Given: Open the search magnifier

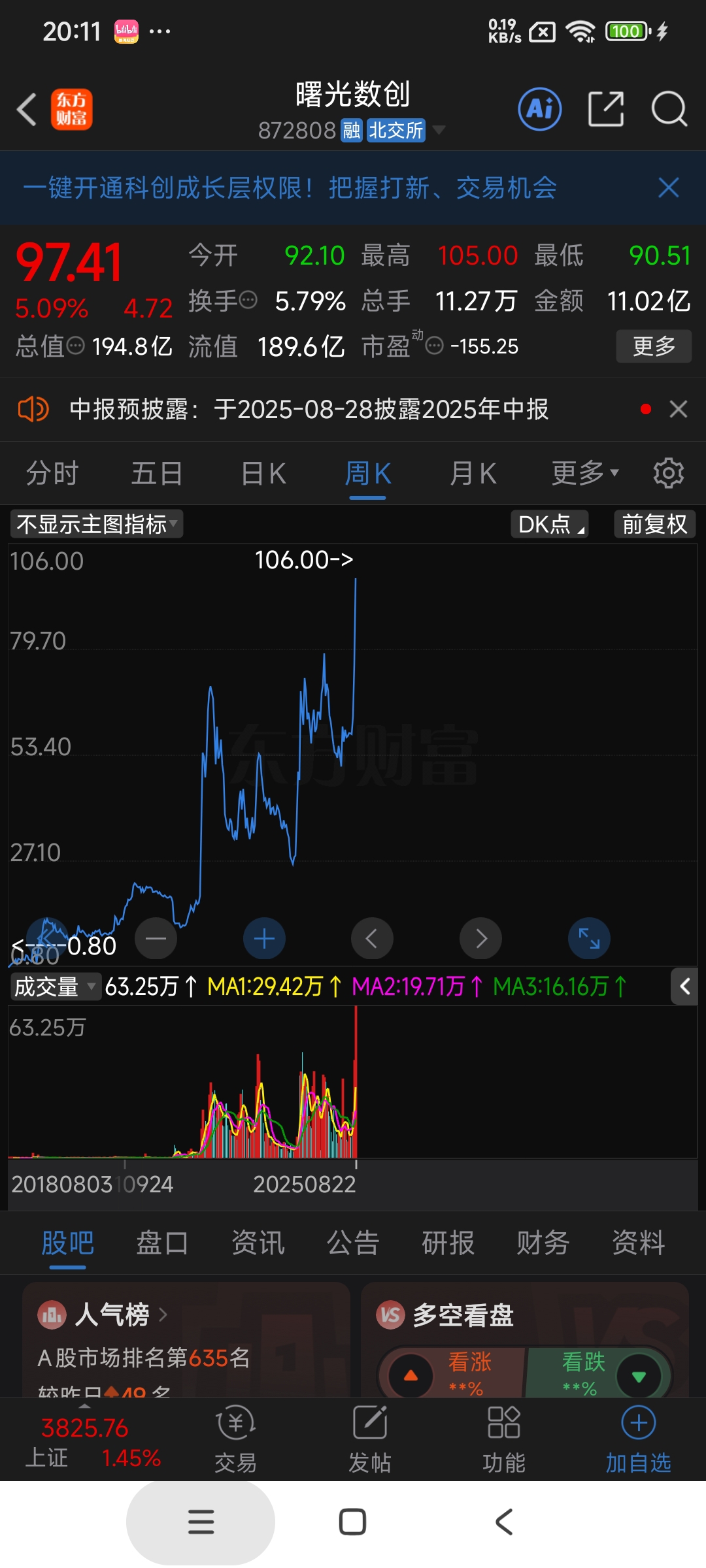Looking at the screenshot, I should click(669, 109).
